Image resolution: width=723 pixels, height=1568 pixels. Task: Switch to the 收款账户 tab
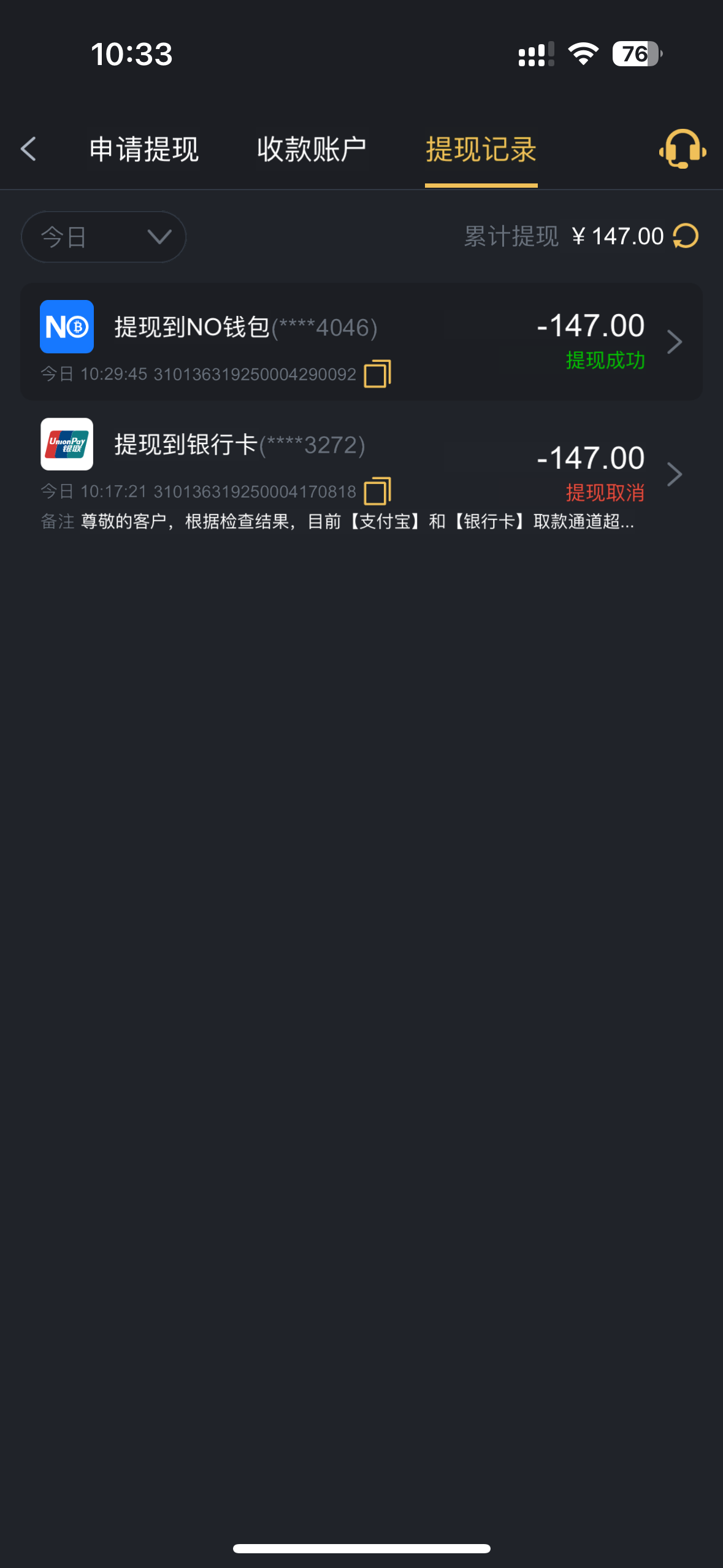pyautogui.click(x=312, y=150)
